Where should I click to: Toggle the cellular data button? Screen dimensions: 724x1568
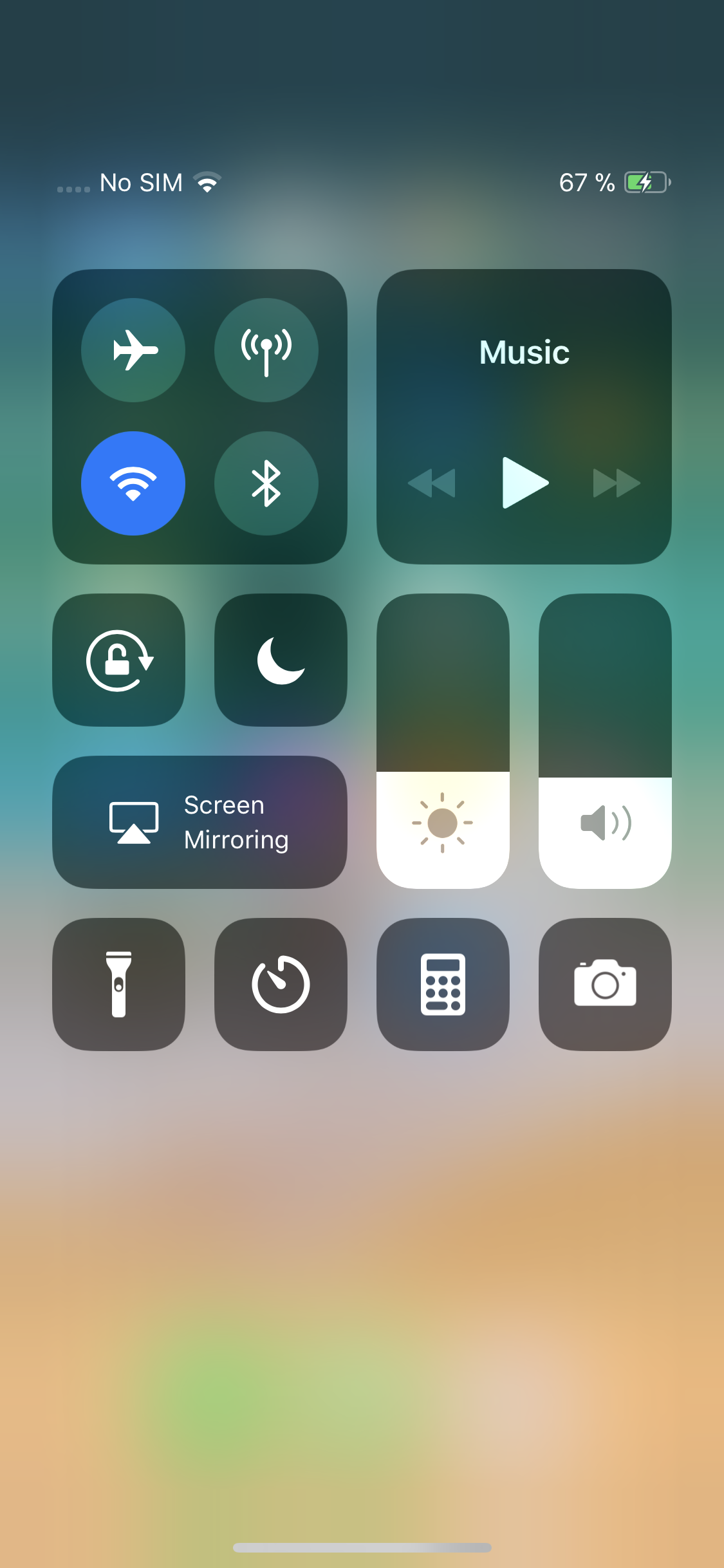pos(266,350)
